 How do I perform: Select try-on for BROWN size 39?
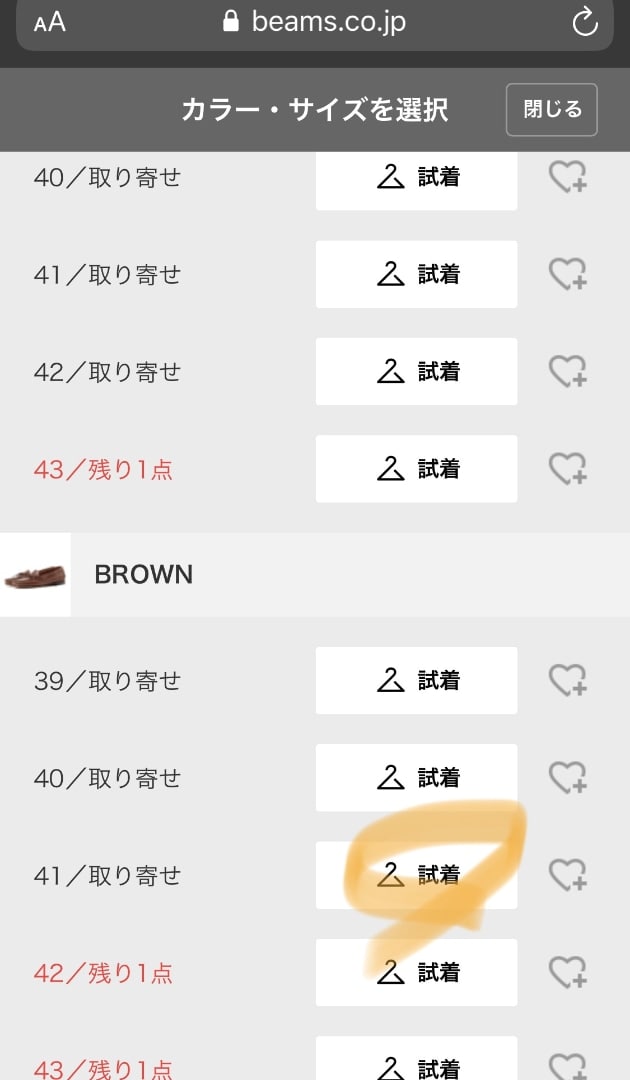416,680
